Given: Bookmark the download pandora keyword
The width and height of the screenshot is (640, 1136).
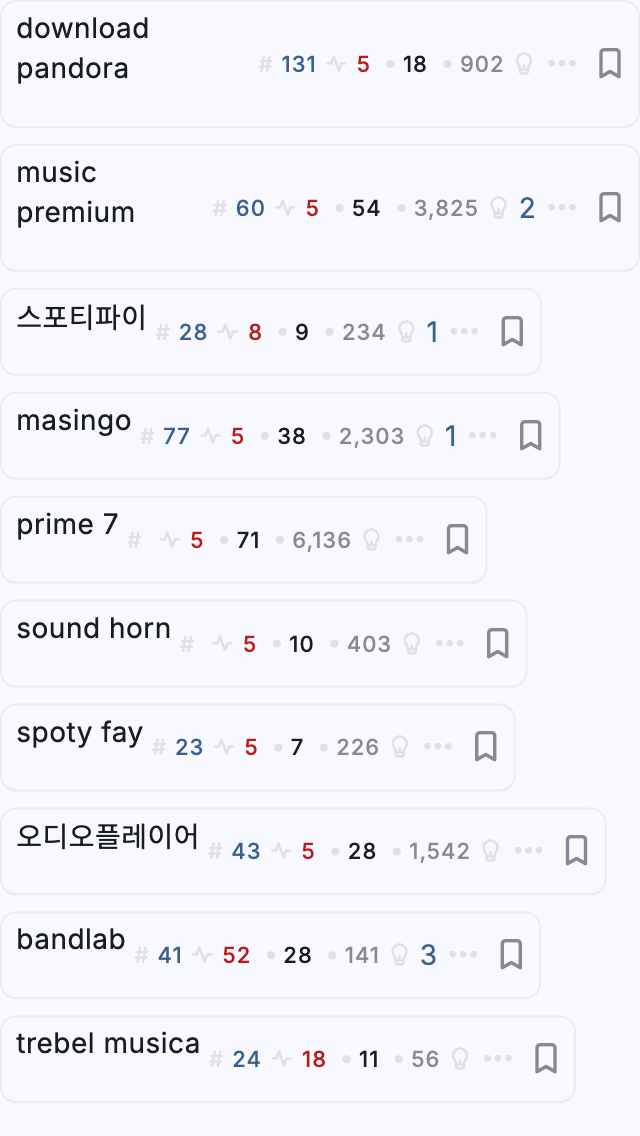Looking at the screenshot, I should click(610, 64).
